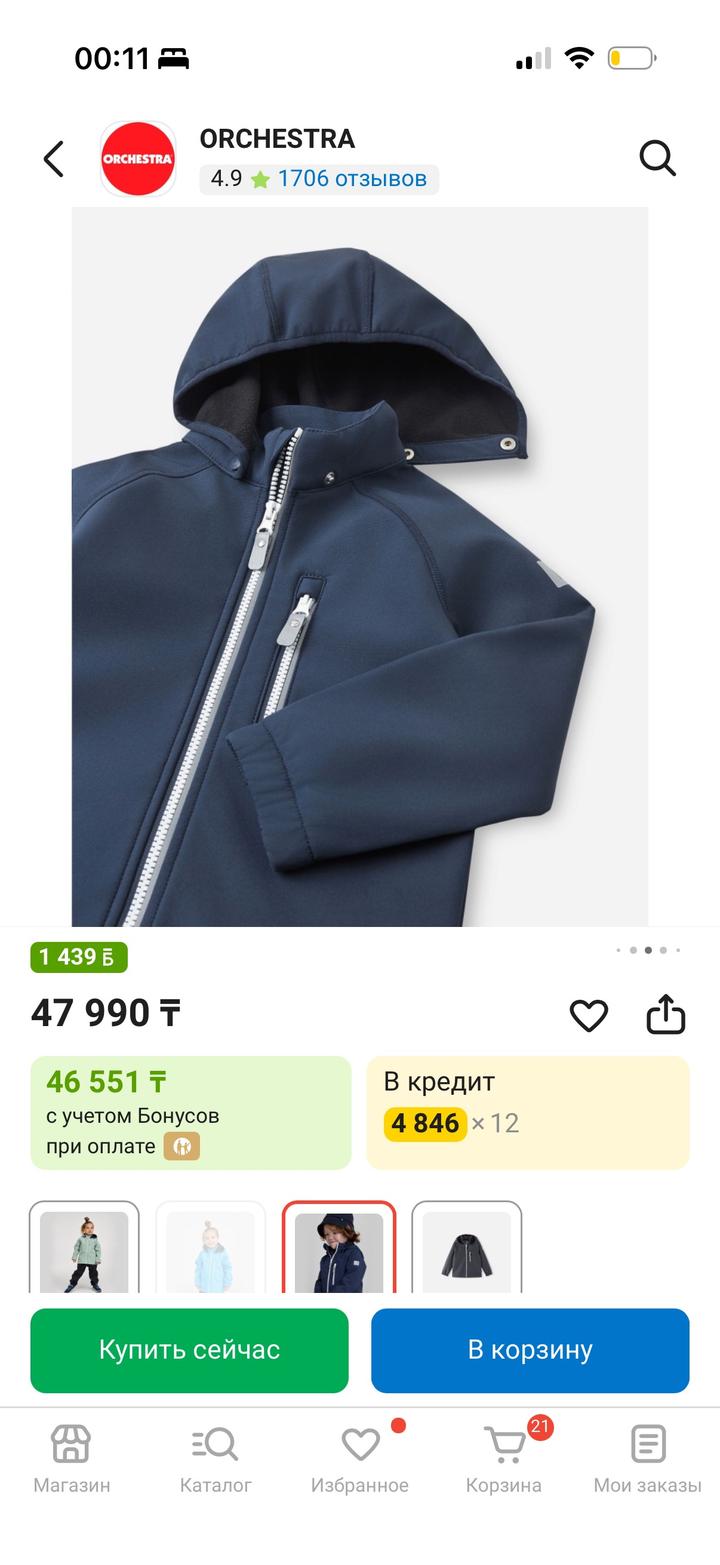Open the ORCHESTRA store logo
This screenshot has height=1565, width=720.
[138, 159]
